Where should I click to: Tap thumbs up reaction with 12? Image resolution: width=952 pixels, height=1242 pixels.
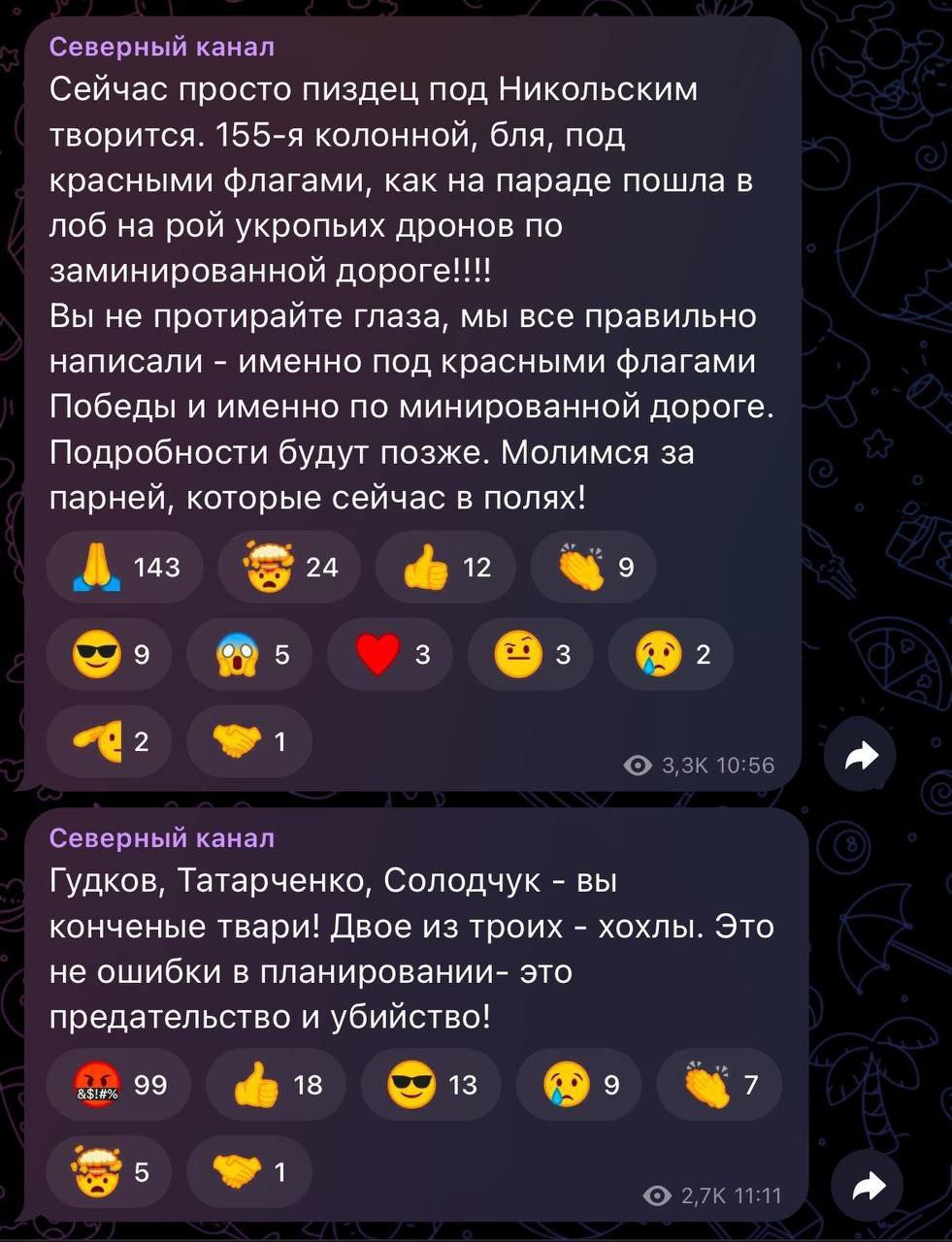pyautogui.click(x=444, y=568)
